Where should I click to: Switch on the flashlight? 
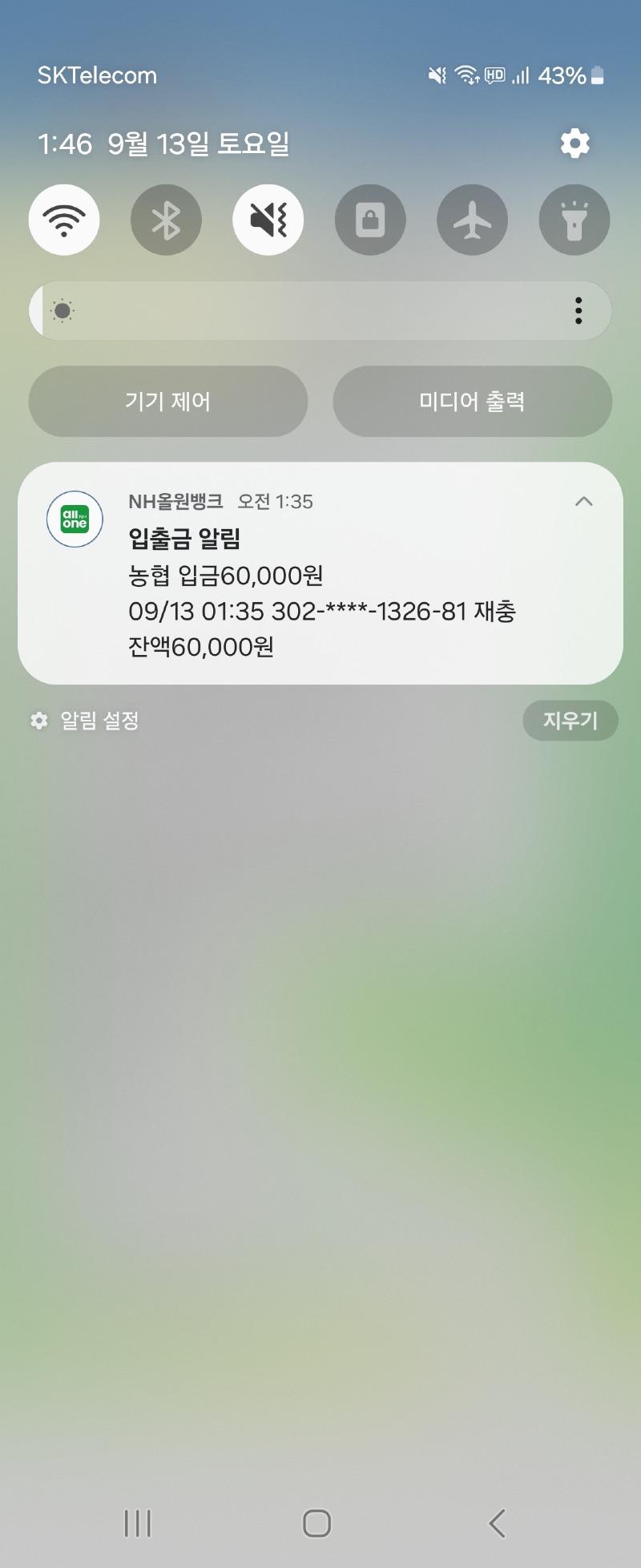point(574,220)
